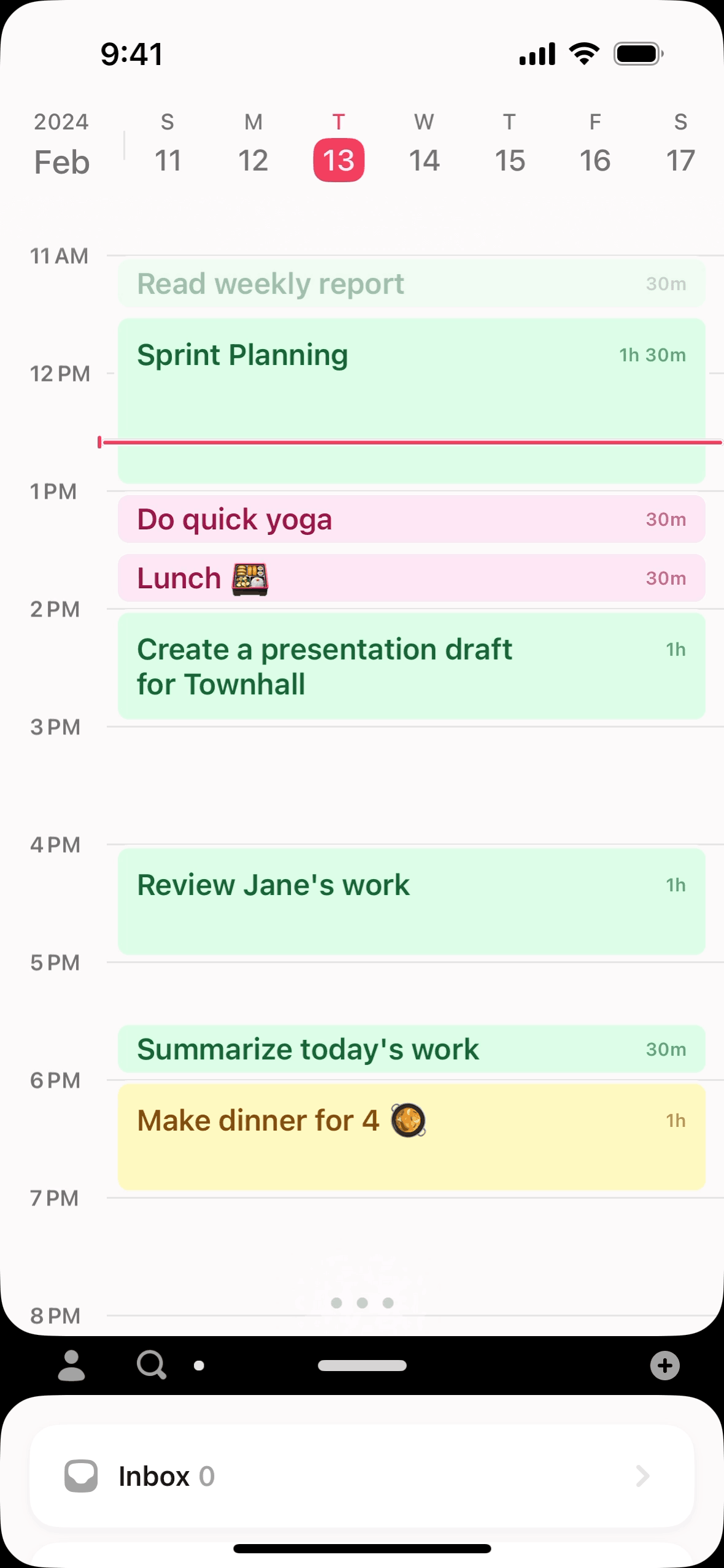Add a new task with plus button
Image resolution: width=724 pixels, height=1568 pixels.
coord(664,1366)
